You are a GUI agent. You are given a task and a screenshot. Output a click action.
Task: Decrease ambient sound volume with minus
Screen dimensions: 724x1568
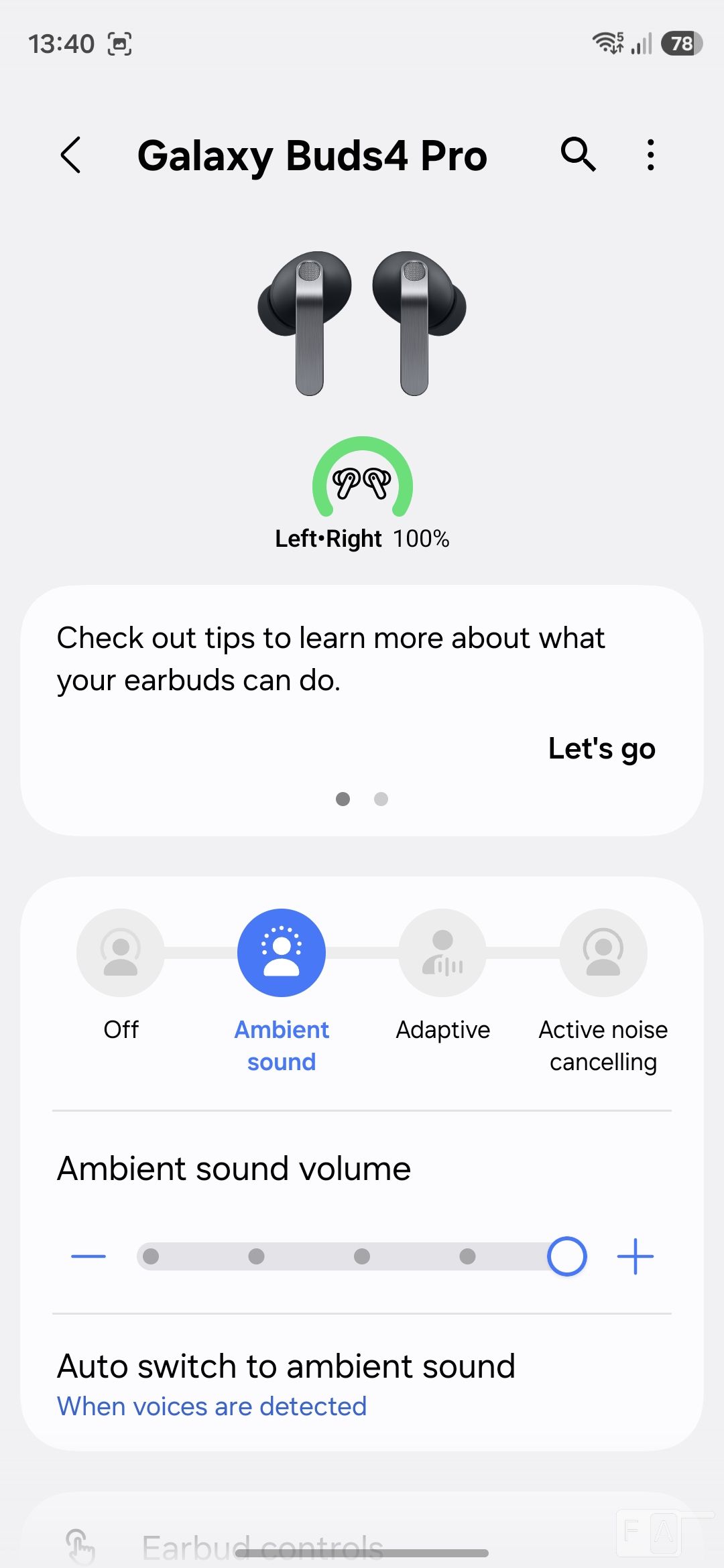(88, 1256)
